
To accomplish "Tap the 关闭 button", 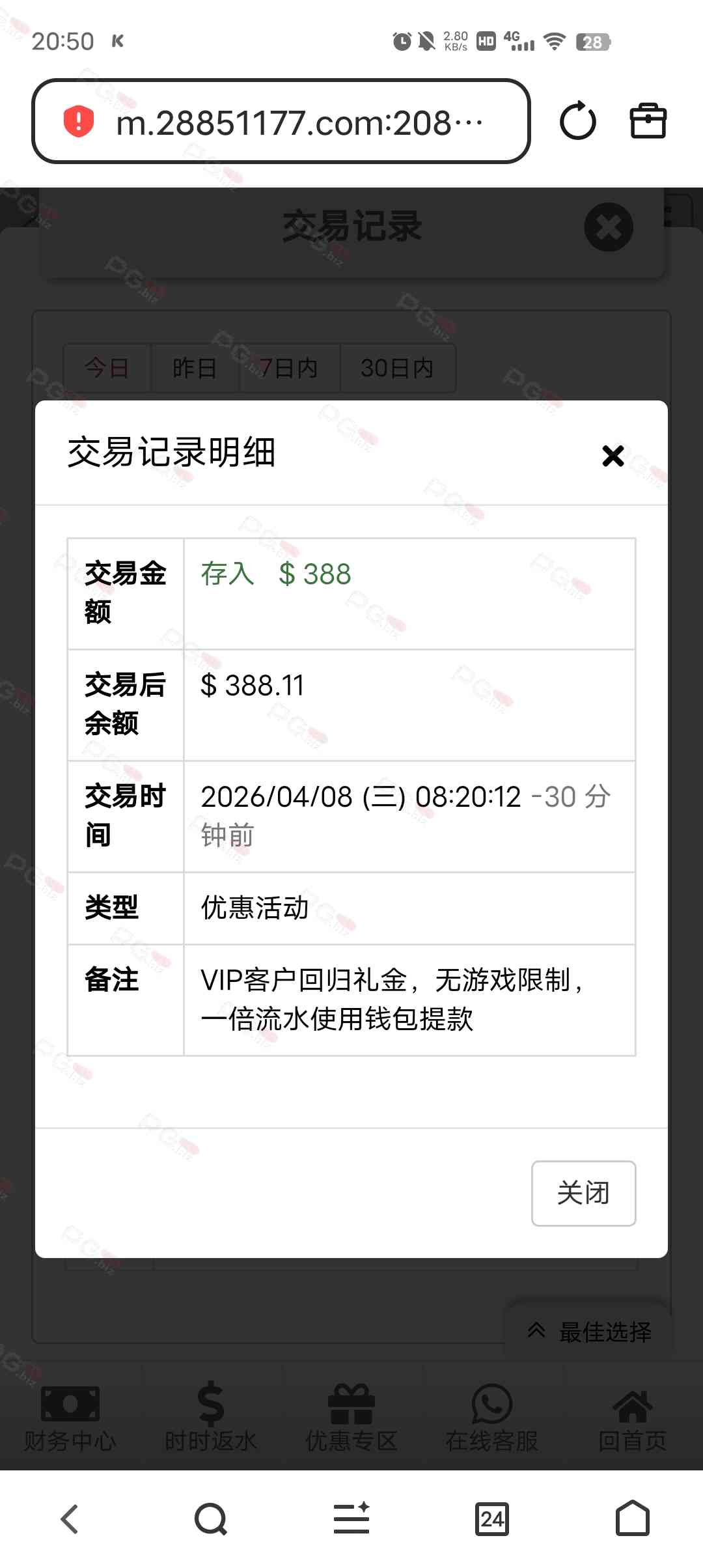I will pyautogui.click(x=583, y=1193).
